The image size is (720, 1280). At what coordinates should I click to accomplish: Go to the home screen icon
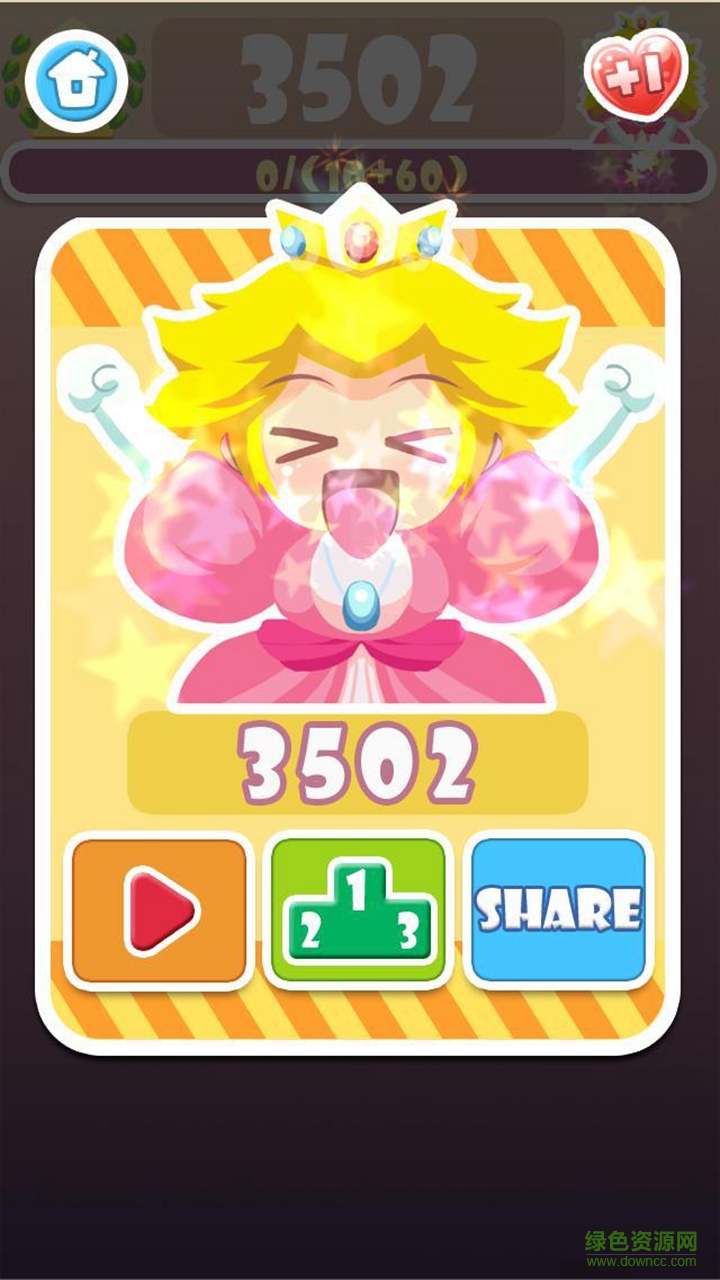pos(76,81)
